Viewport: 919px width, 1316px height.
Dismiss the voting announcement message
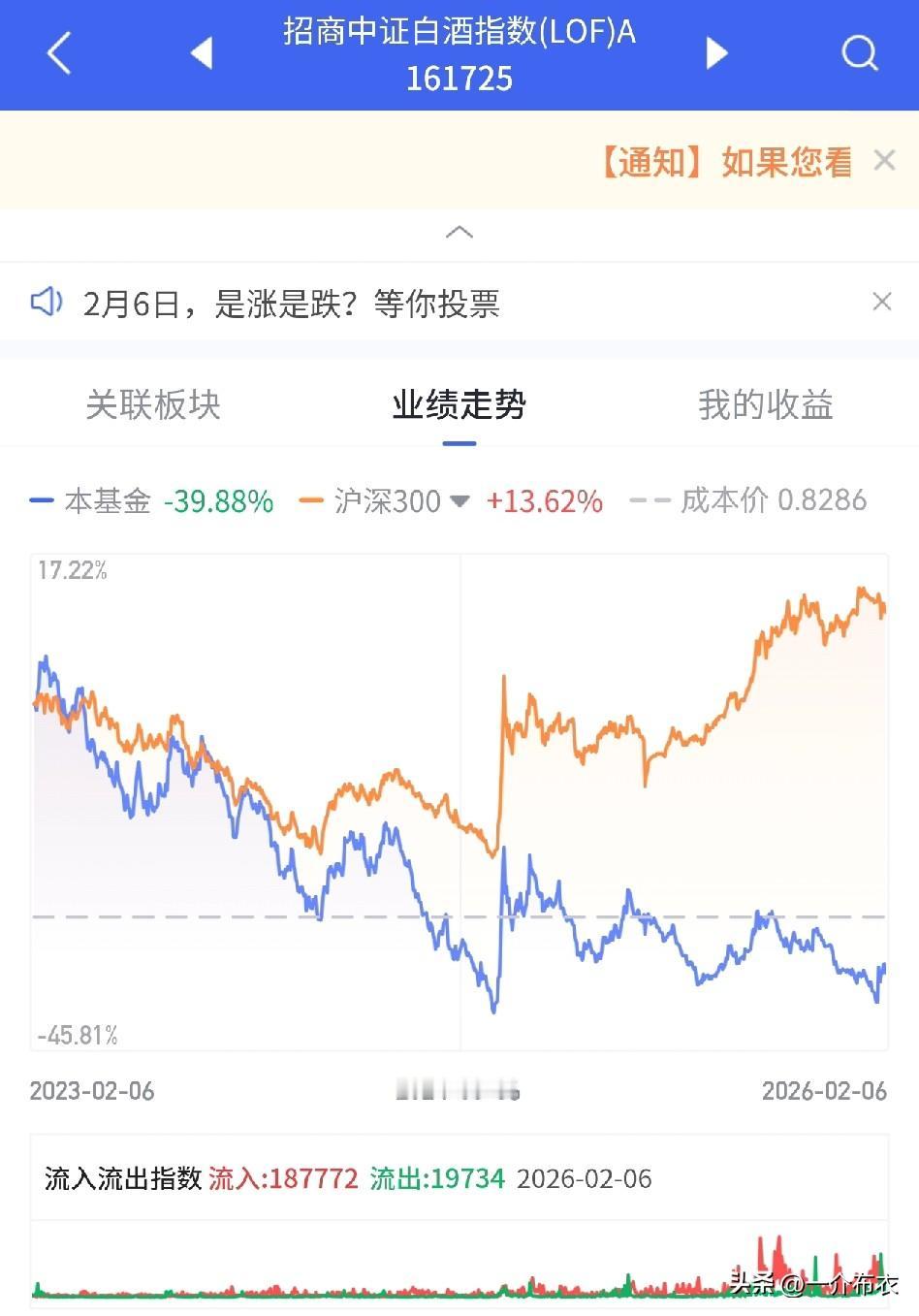click(882, 302)
